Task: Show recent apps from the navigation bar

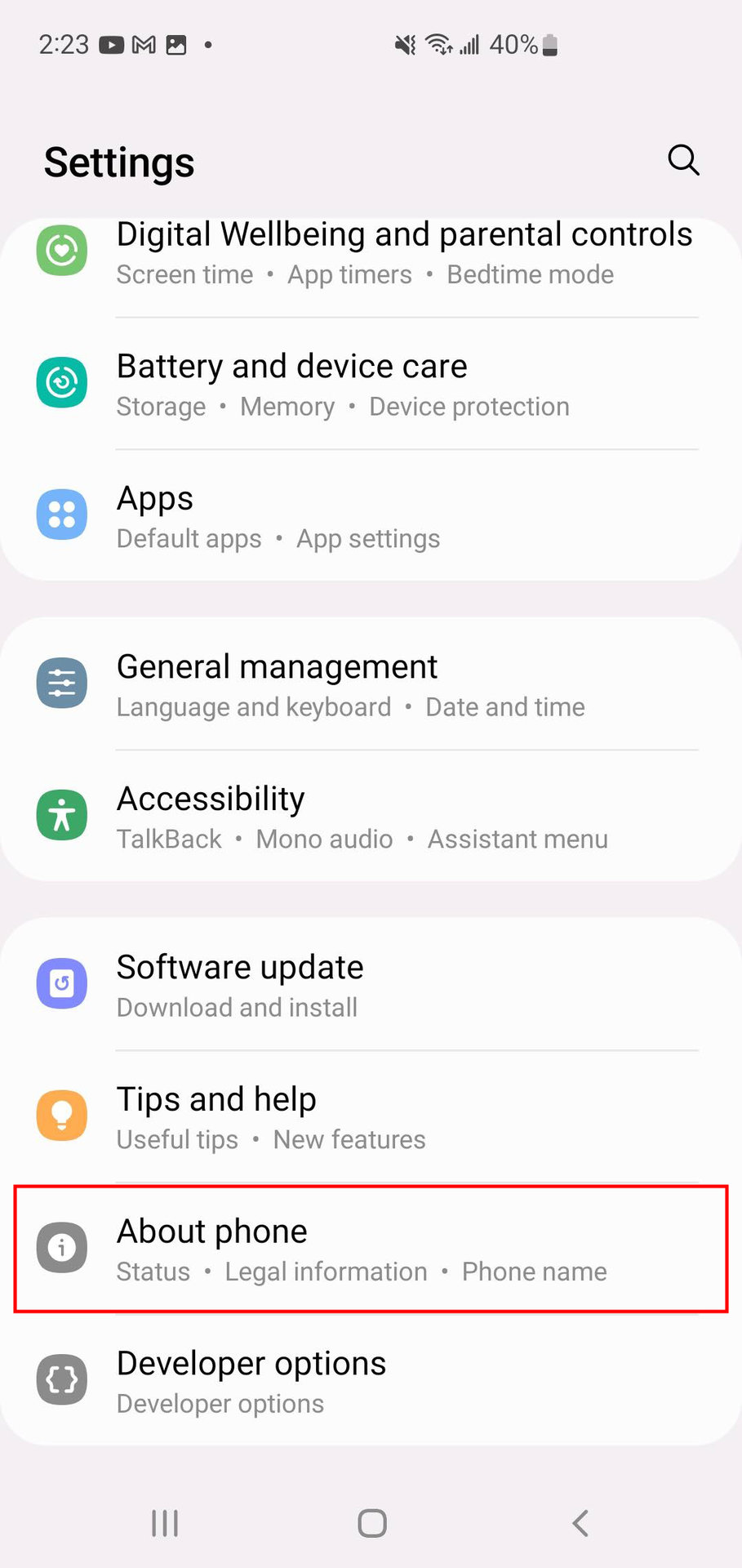Action: 165,1523
